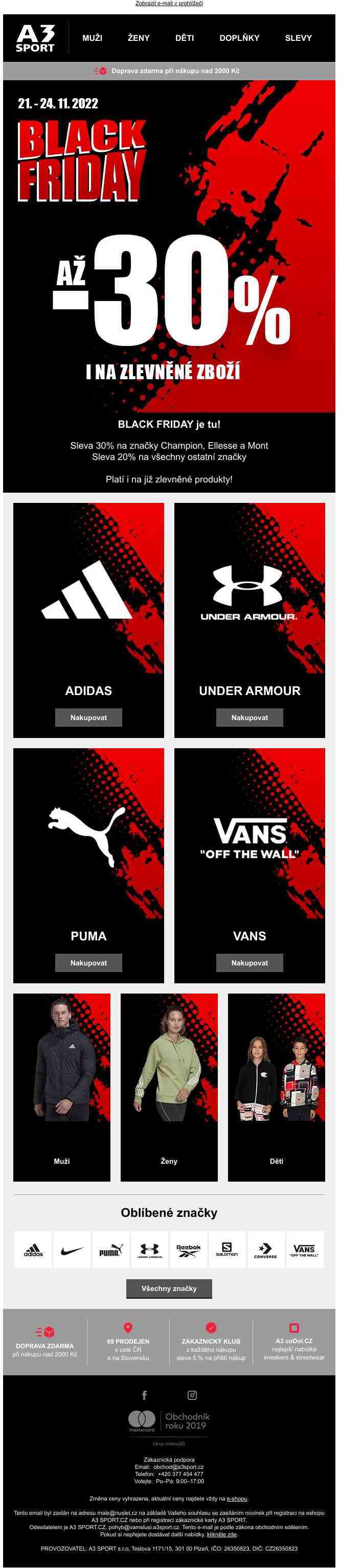This screenshot has height=1568, width=340.
Task: Open the Děti picture tile
Action: coord(276,1087)
